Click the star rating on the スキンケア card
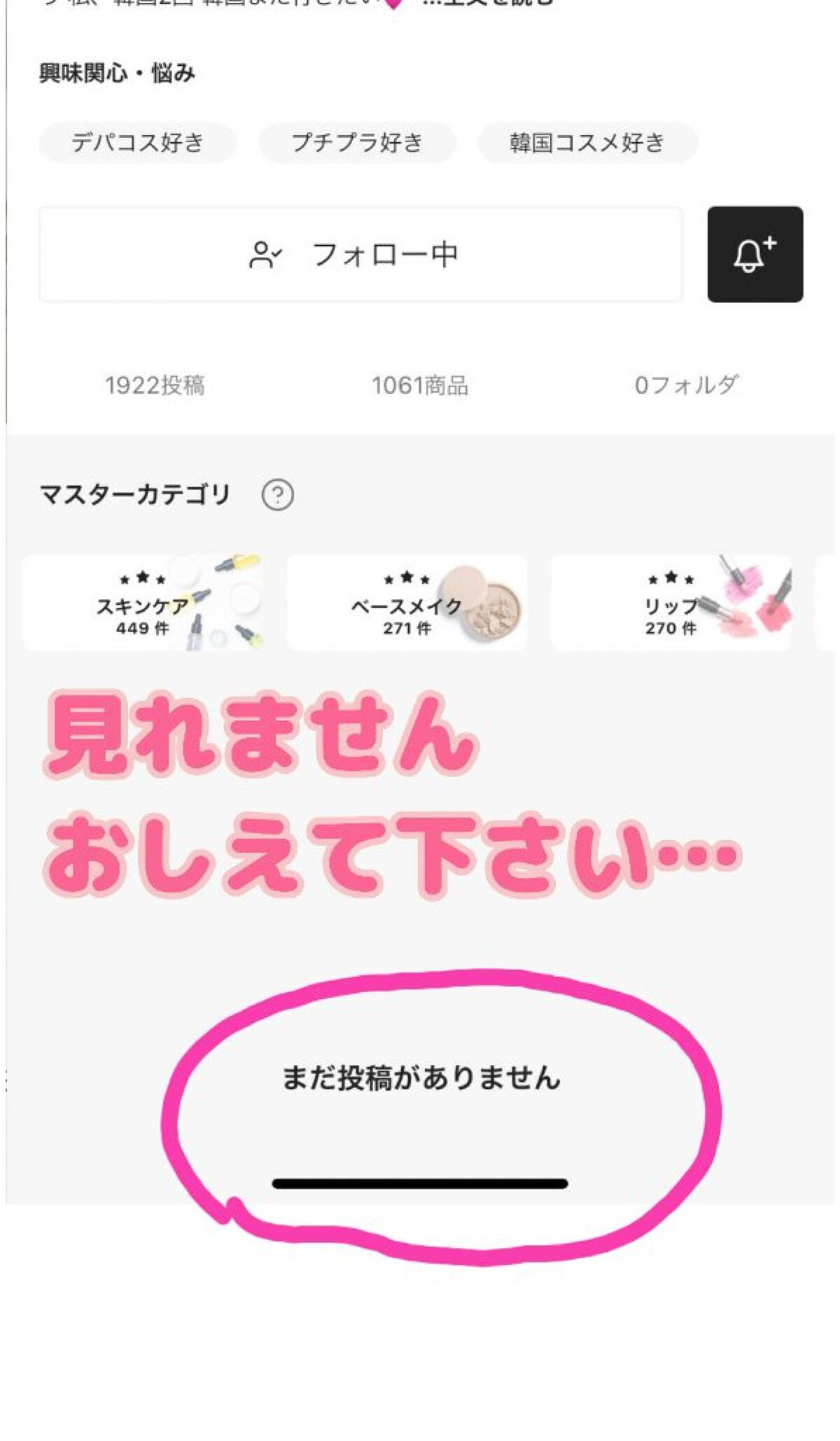Viewport: 840px width, 1441px height. coord(141,579)
